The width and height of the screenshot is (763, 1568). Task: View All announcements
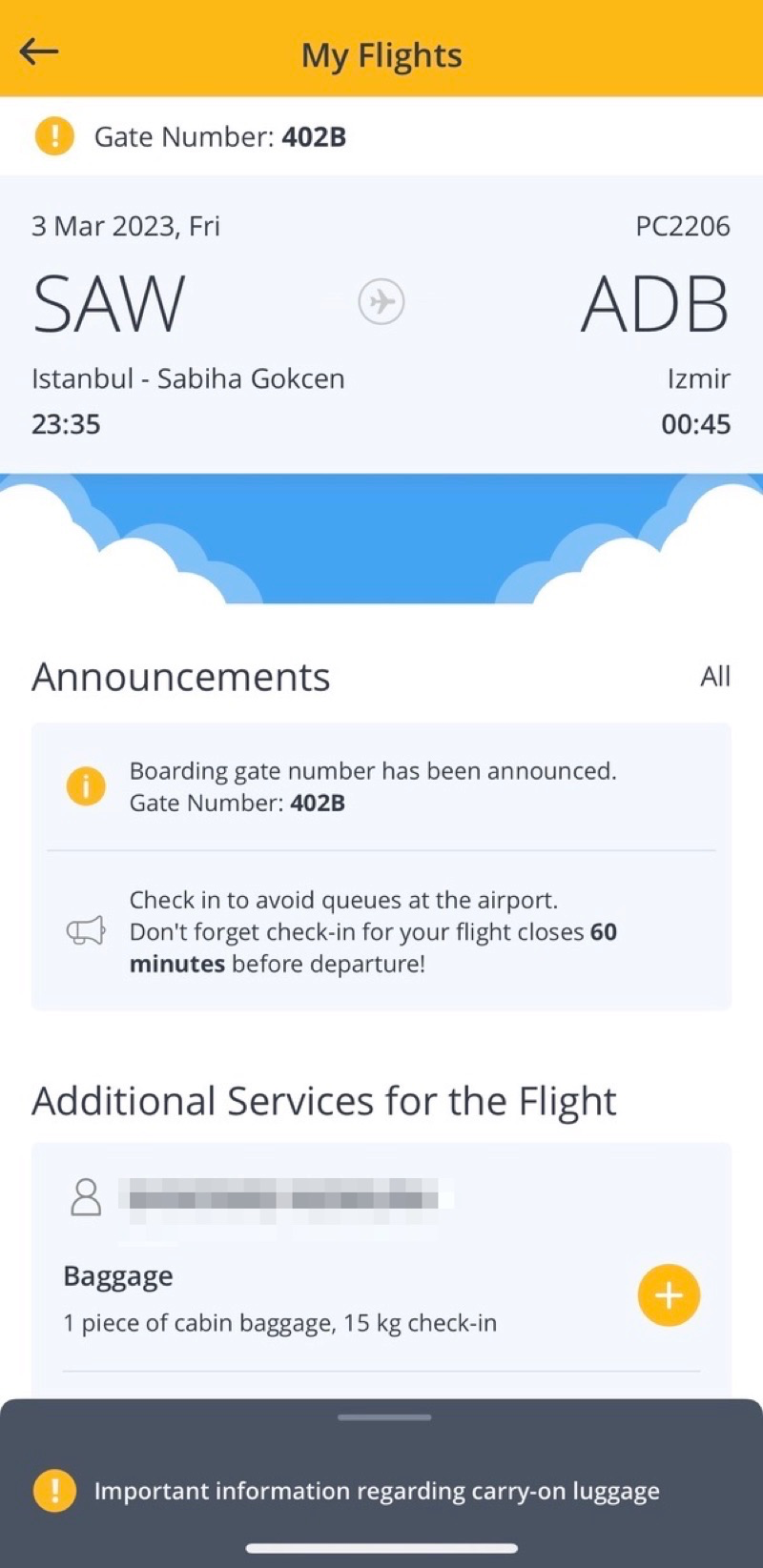[714, 677]
